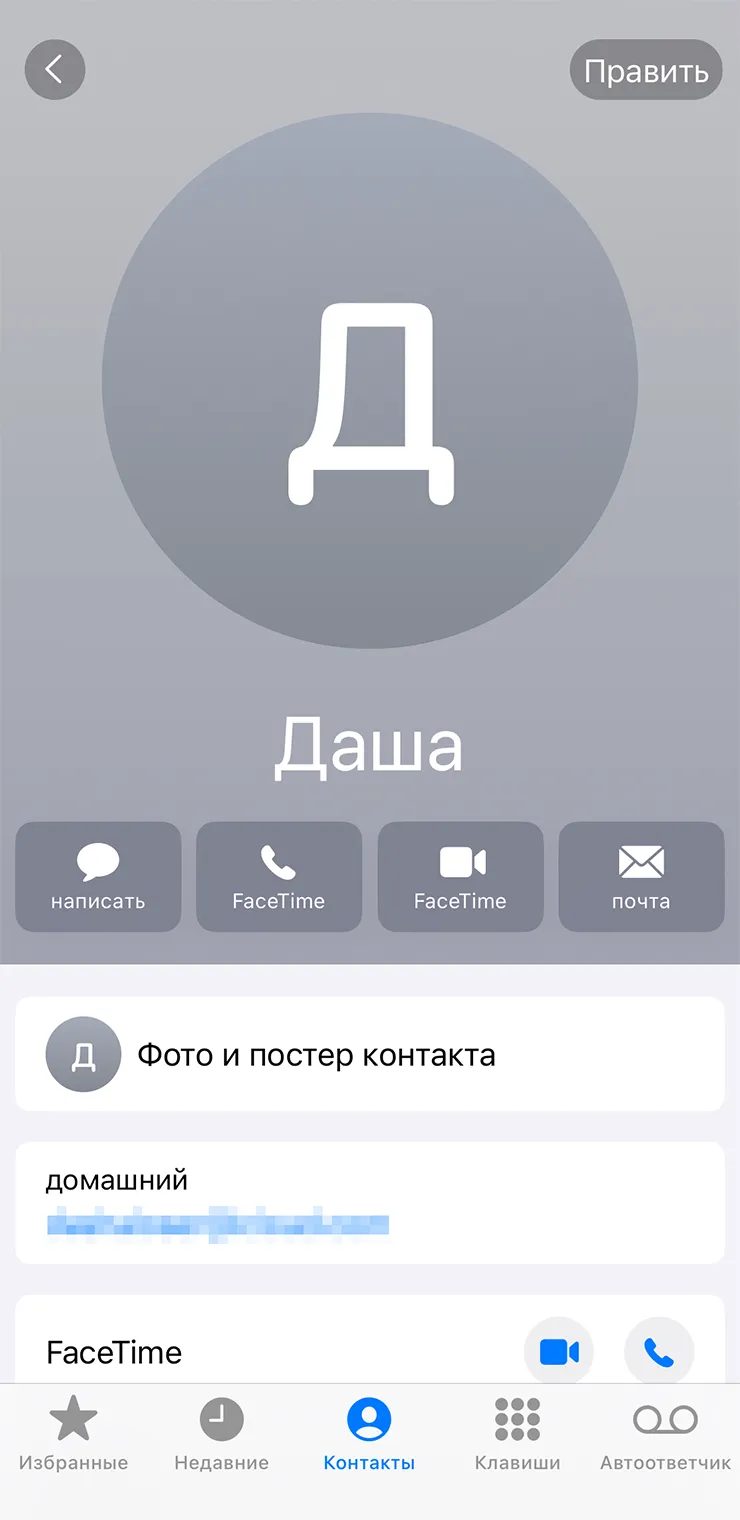Viewport: 740px width, 1520px height.
Task: Tap the домашний email address
Action: click(x=218, y=1224)
